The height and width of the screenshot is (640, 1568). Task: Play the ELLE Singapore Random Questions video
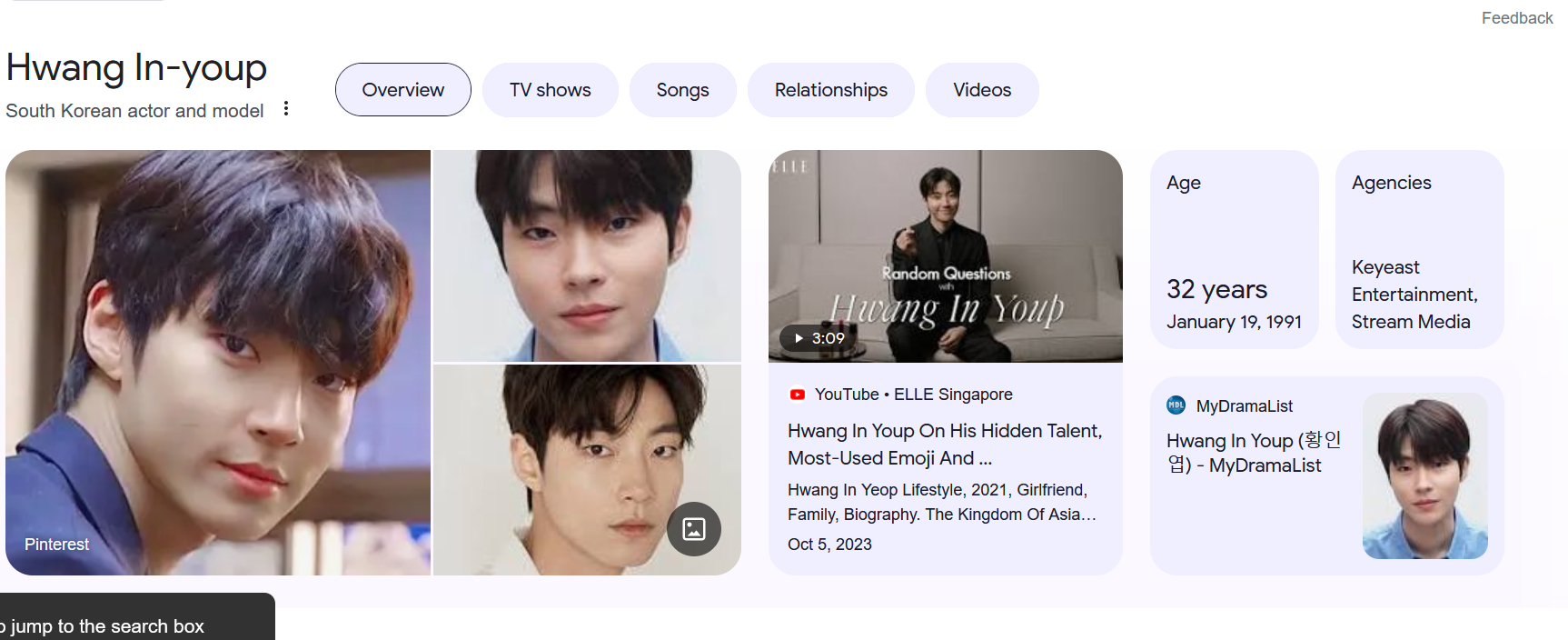(945, 255)
